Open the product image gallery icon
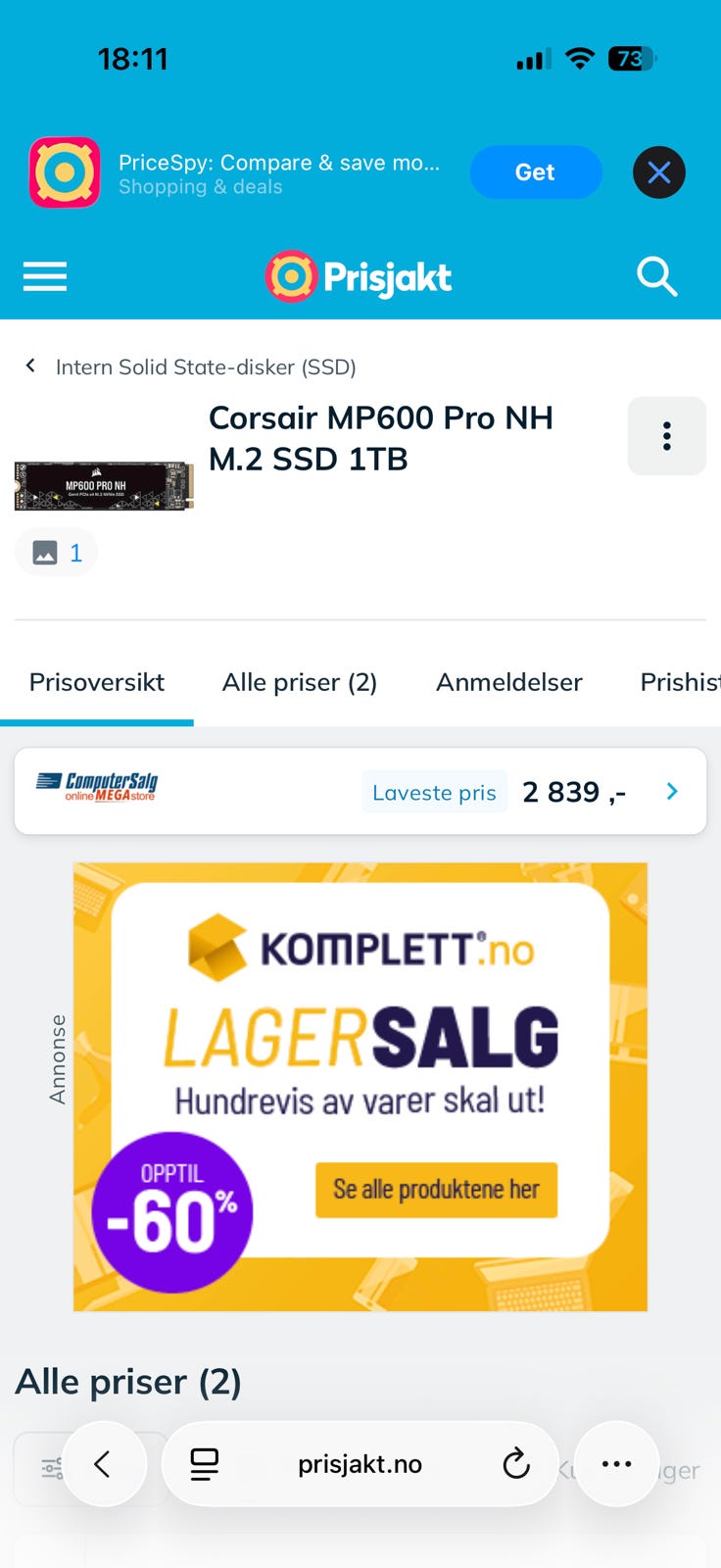The image size is (721, 1568). (56, 552)
